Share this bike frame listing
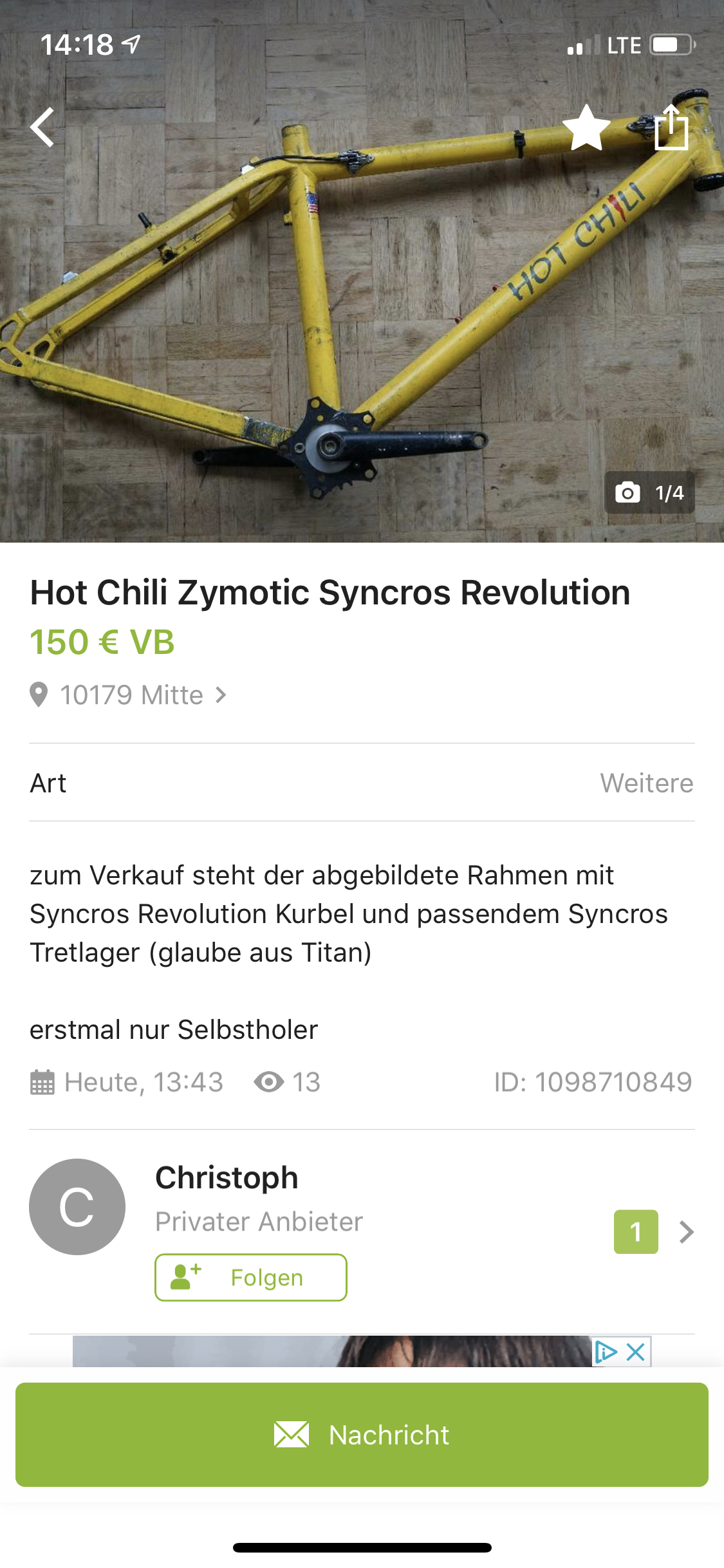This screenshot has width=724, height=1568. coord(671,127)
